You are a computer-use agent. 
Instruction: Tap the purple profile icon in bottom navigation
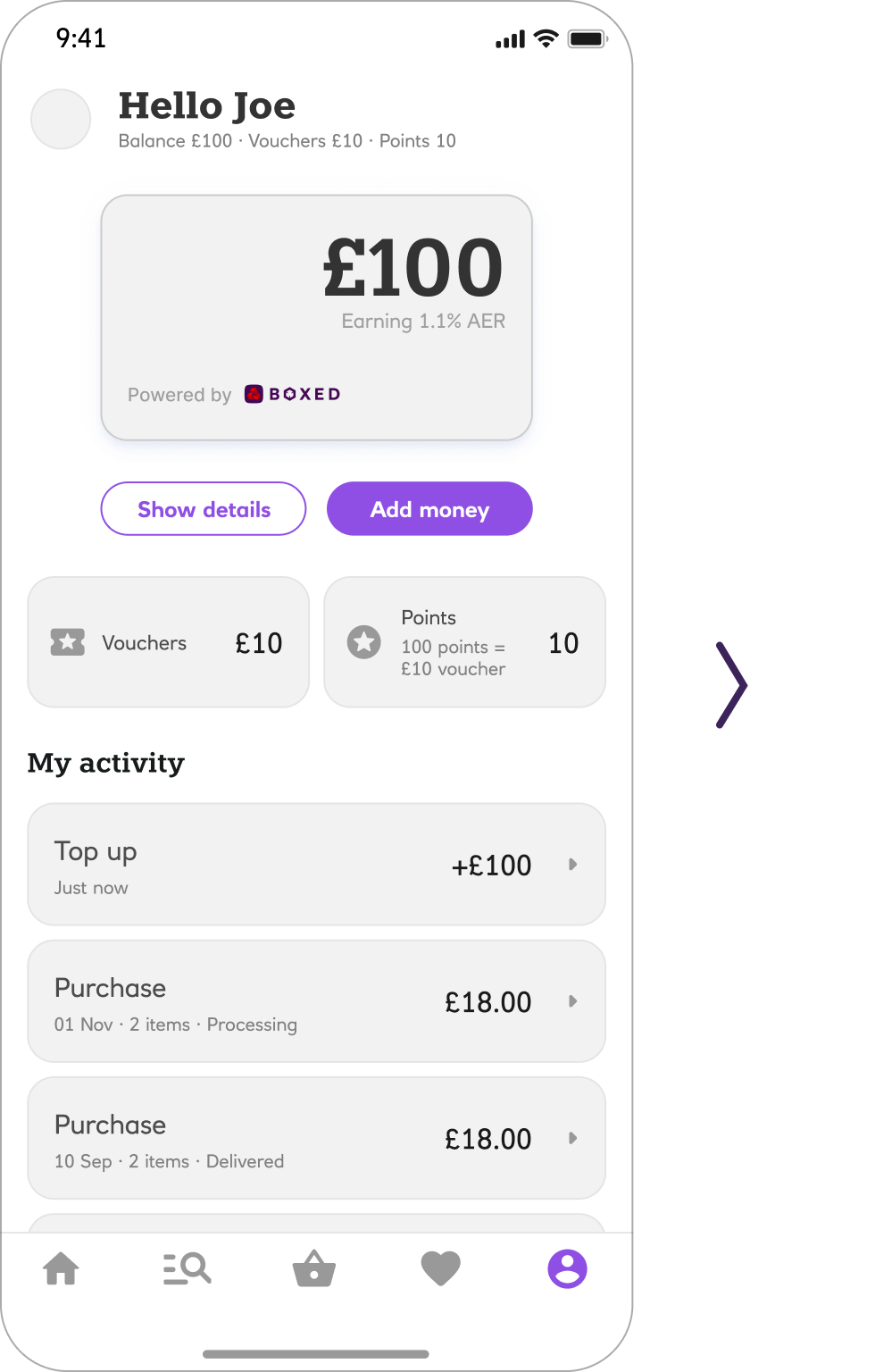point(567,1268)
